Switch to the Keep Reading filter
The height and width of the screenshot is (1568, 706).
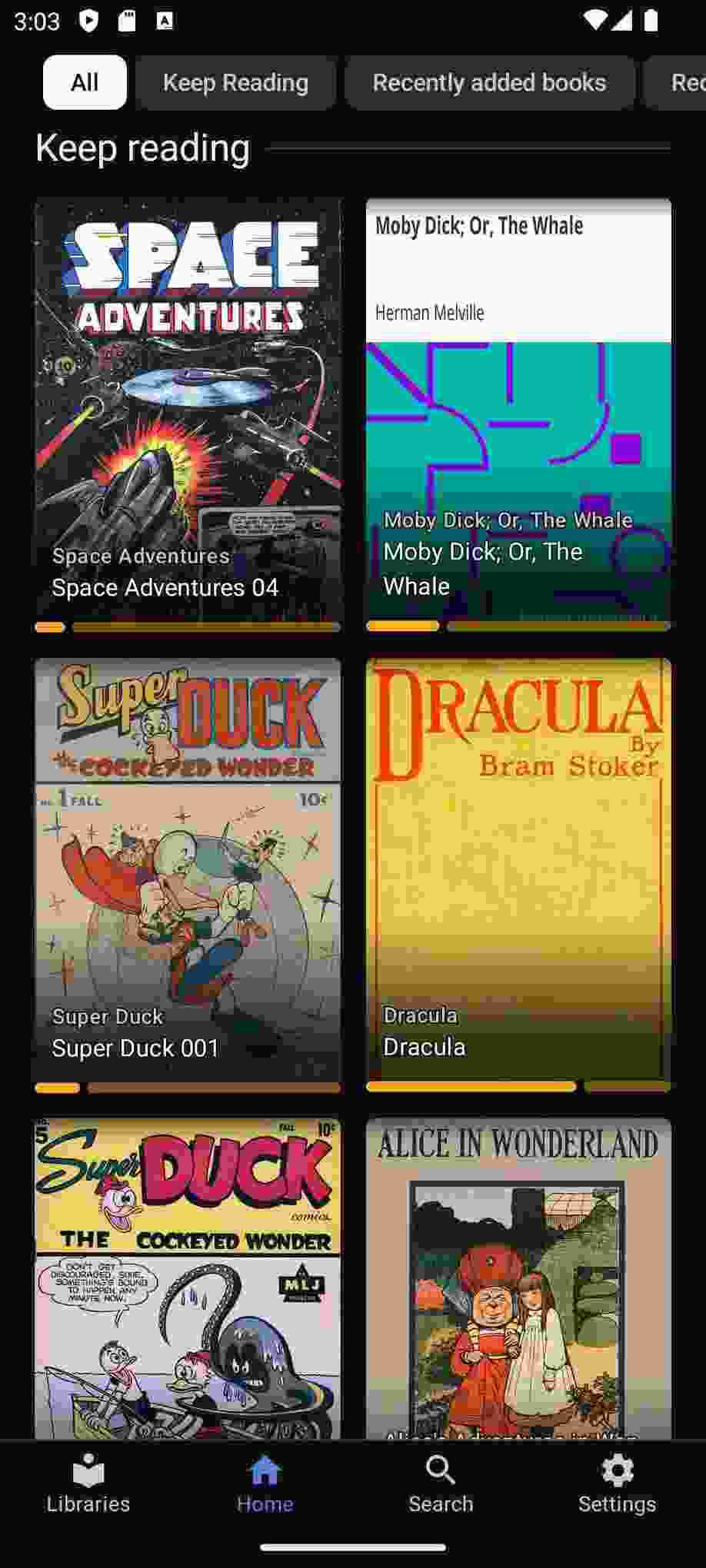pyautogui.click(x=235, y=82)
